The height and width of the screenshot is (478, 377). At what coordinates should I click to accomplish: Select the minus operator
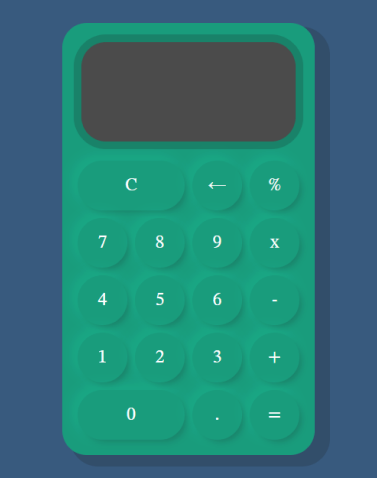click(274, 300)
